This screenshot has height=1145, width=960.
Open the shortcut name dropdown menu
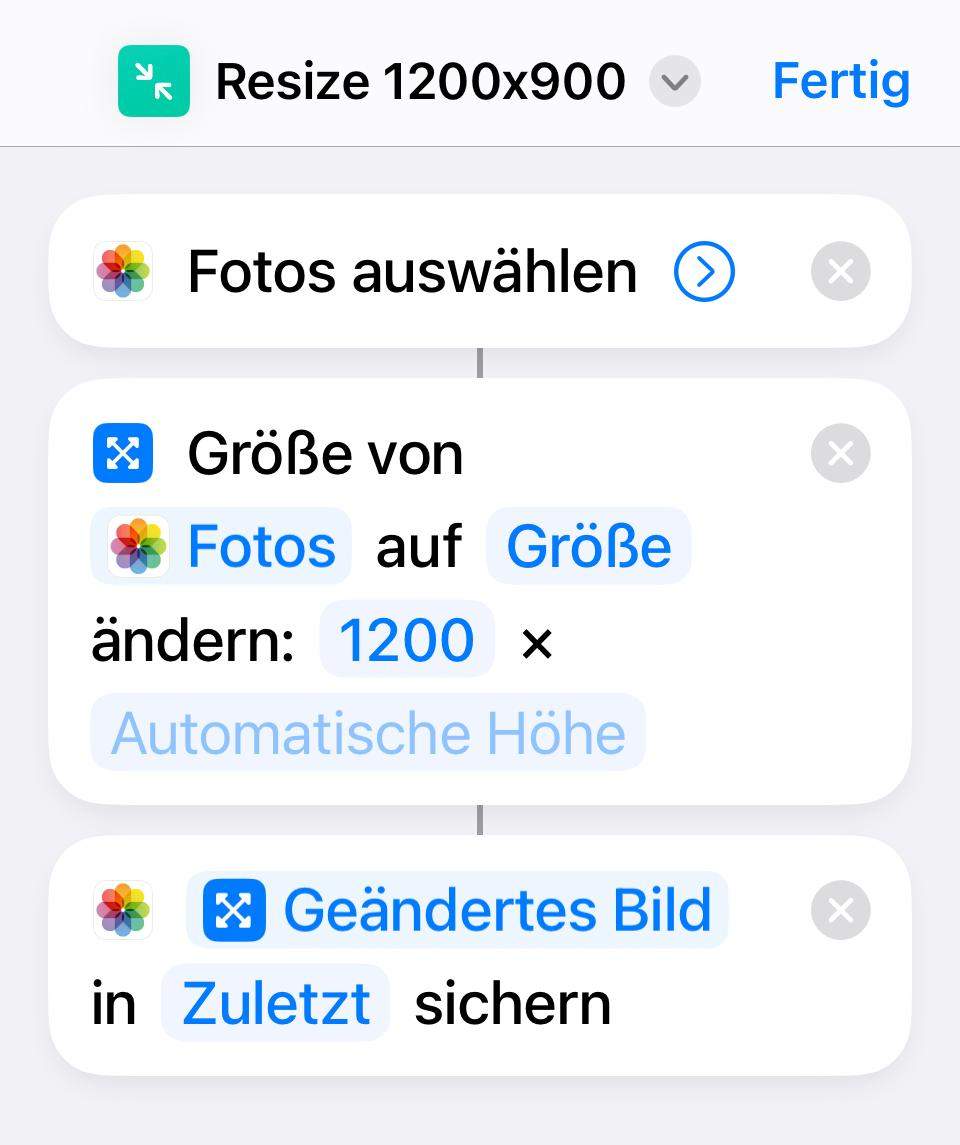pyautogui.click(x=674, y=82)
